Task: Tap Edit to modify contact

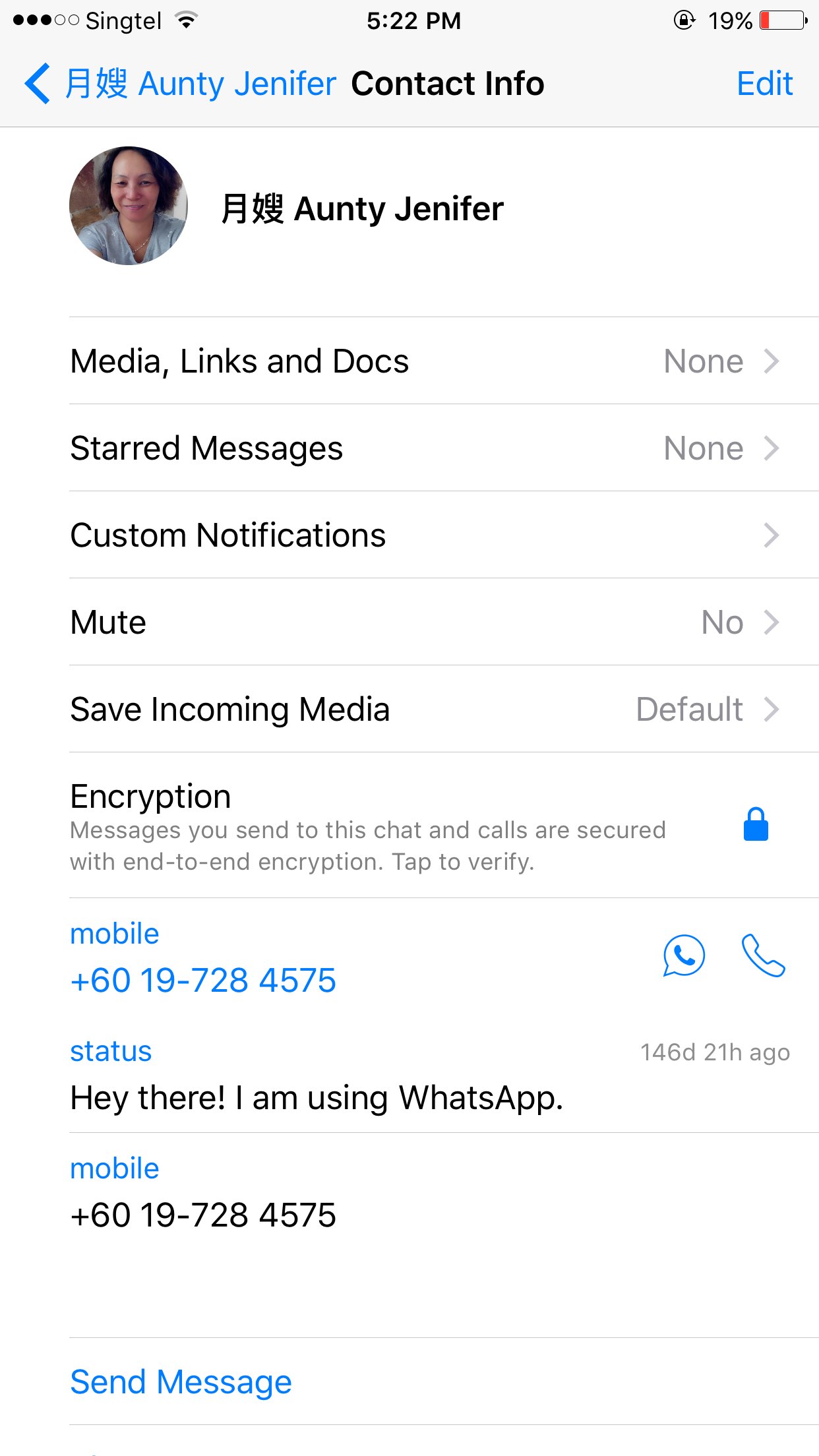Action: coord(764,84)
